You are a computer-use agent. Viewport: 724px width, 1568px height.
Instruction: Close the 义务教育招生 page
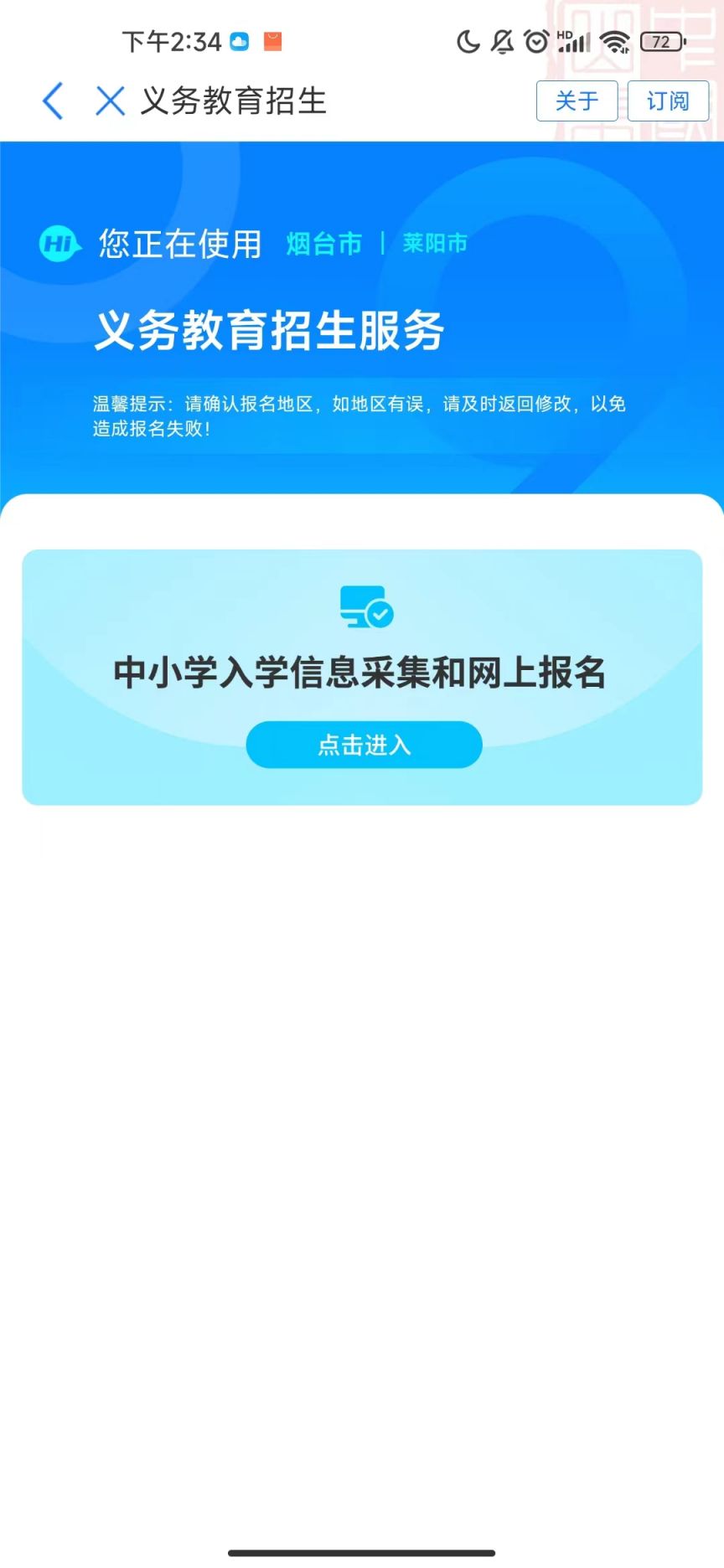click(x=110, y=101)
